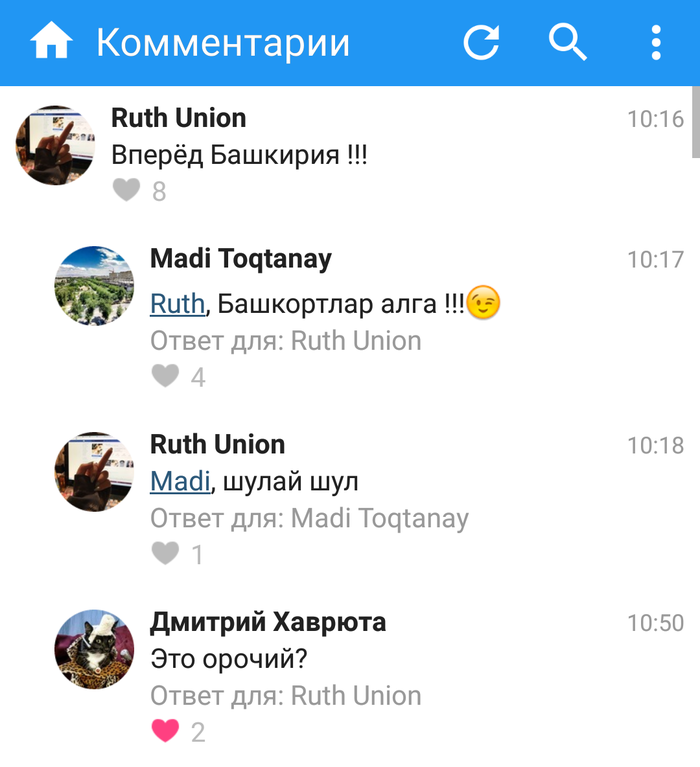700x767 pixels.
Task: Refresh the comments list
Action: click(x=481, y=42)
